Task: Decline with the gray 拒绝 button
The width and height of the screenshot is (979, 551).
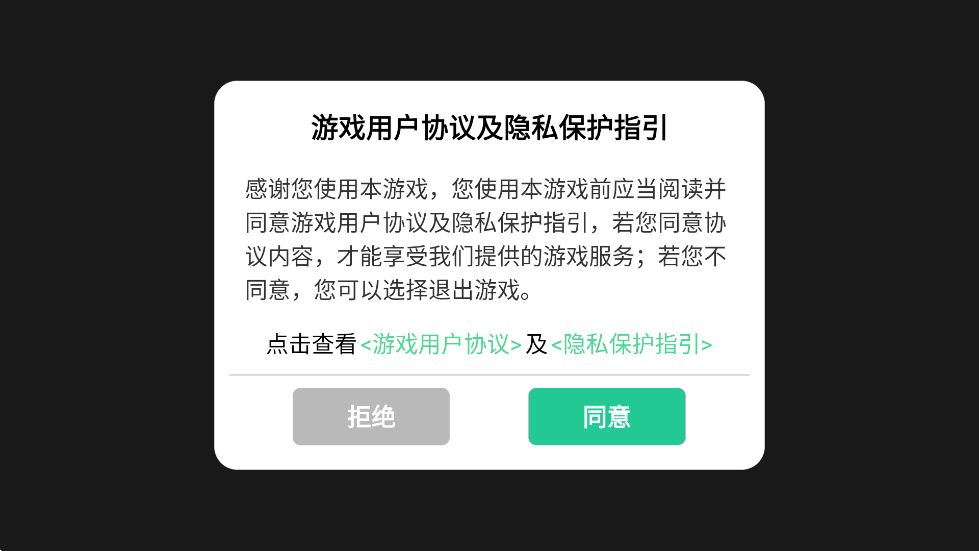Action: click(x=371, y=417)
